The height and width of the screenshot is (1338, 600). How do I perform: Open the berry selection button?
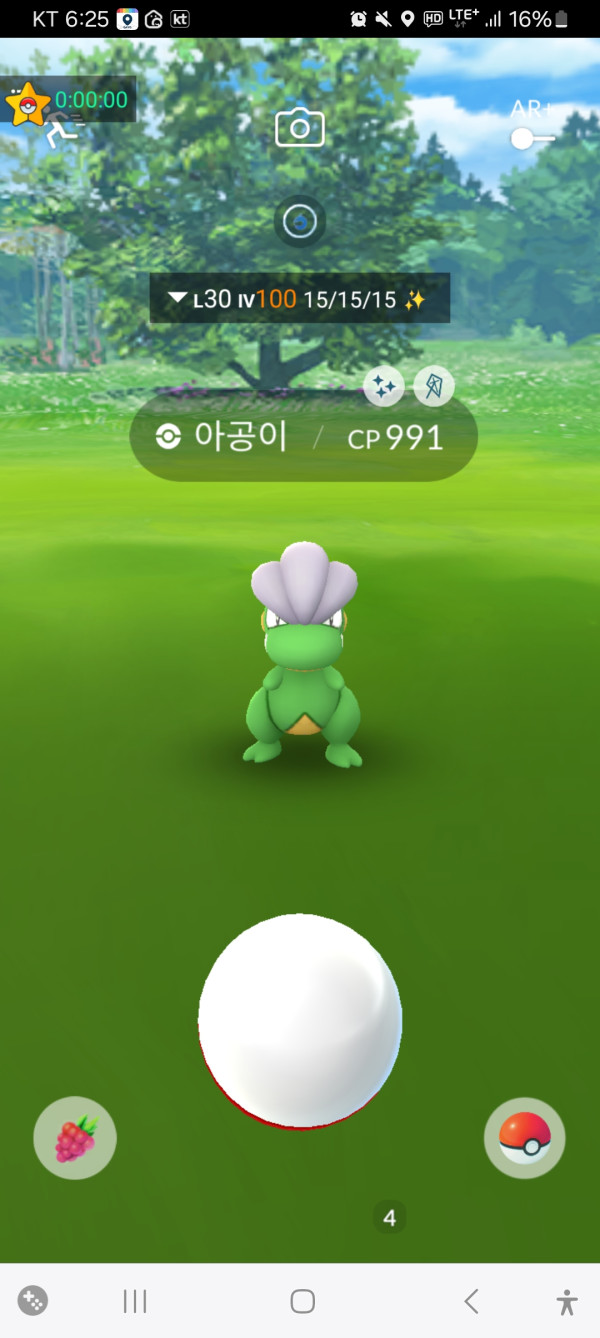75,1138
